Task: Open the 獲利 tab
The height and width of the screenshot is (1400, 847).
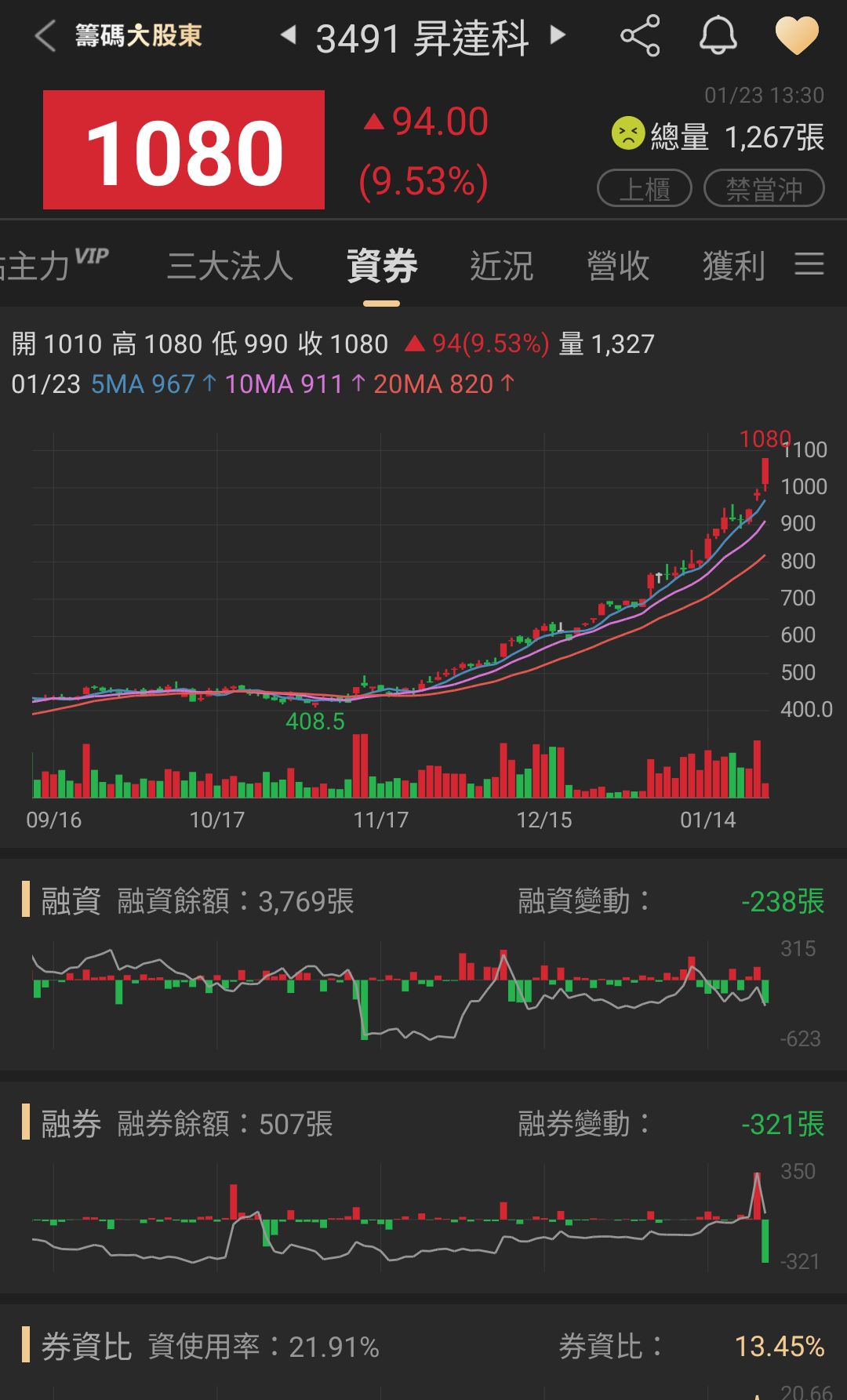Action: click(734, 266)
